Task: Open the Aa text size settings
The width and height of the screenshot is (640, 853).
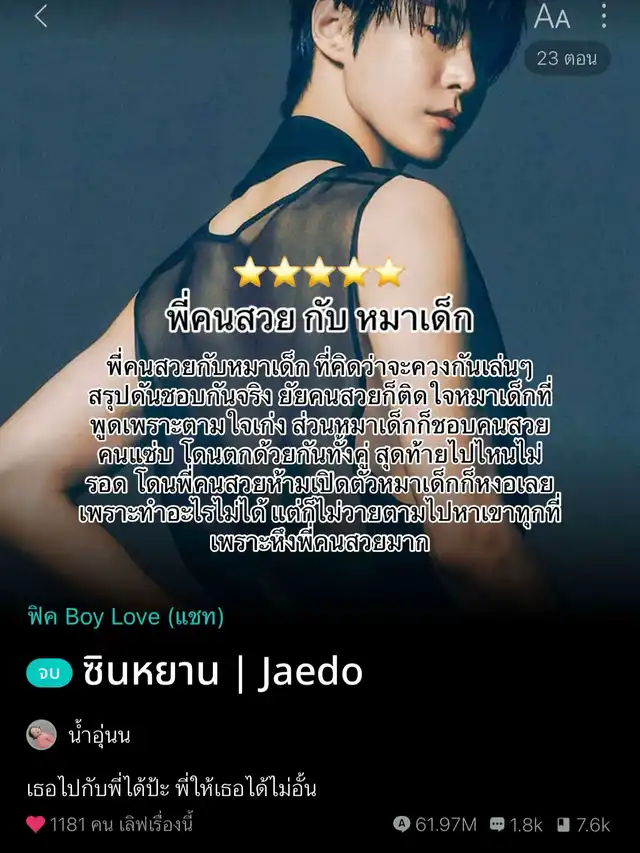Action: pos(552,17)
